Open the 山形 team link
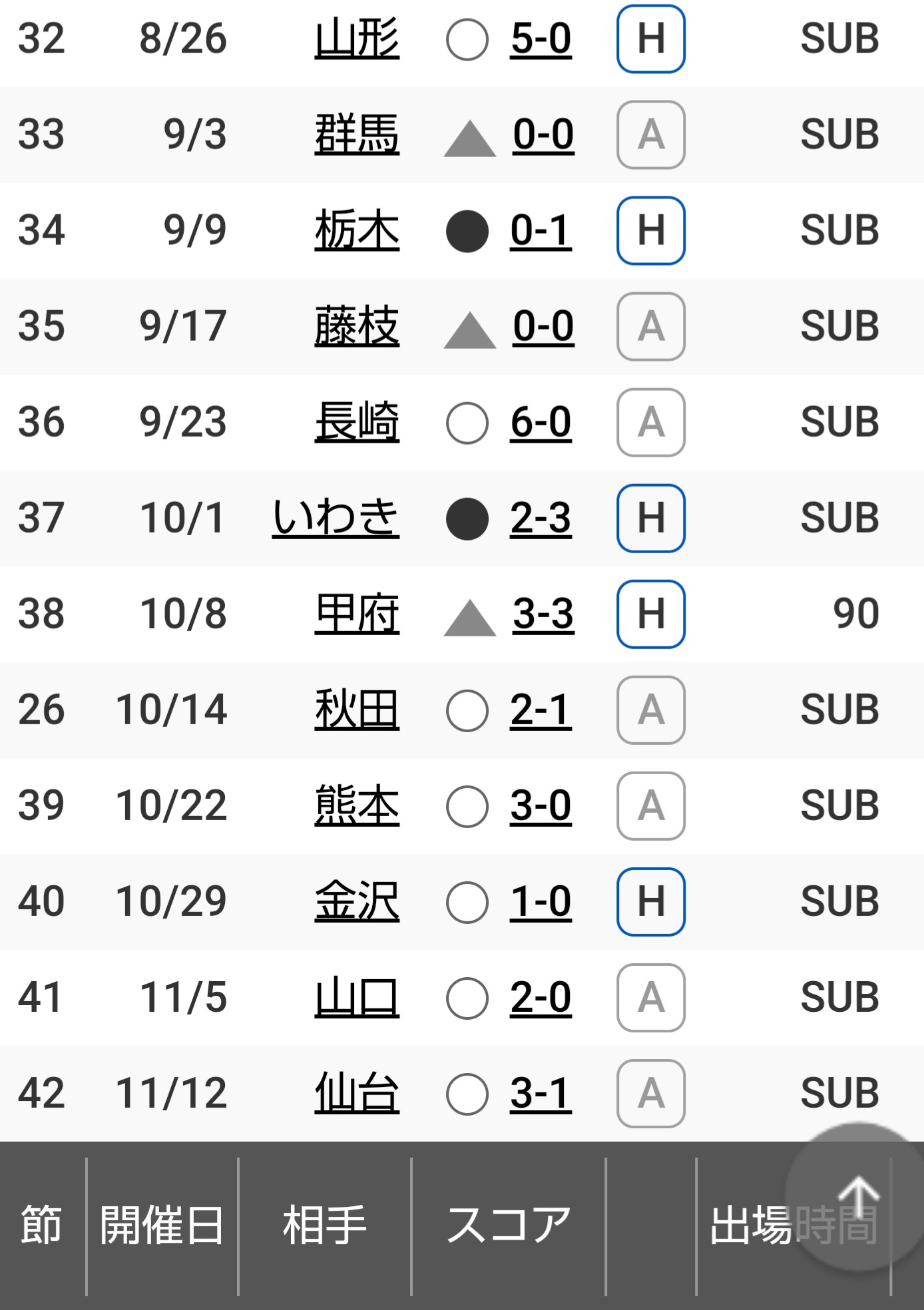924x1310 pixels. (357, 39)
